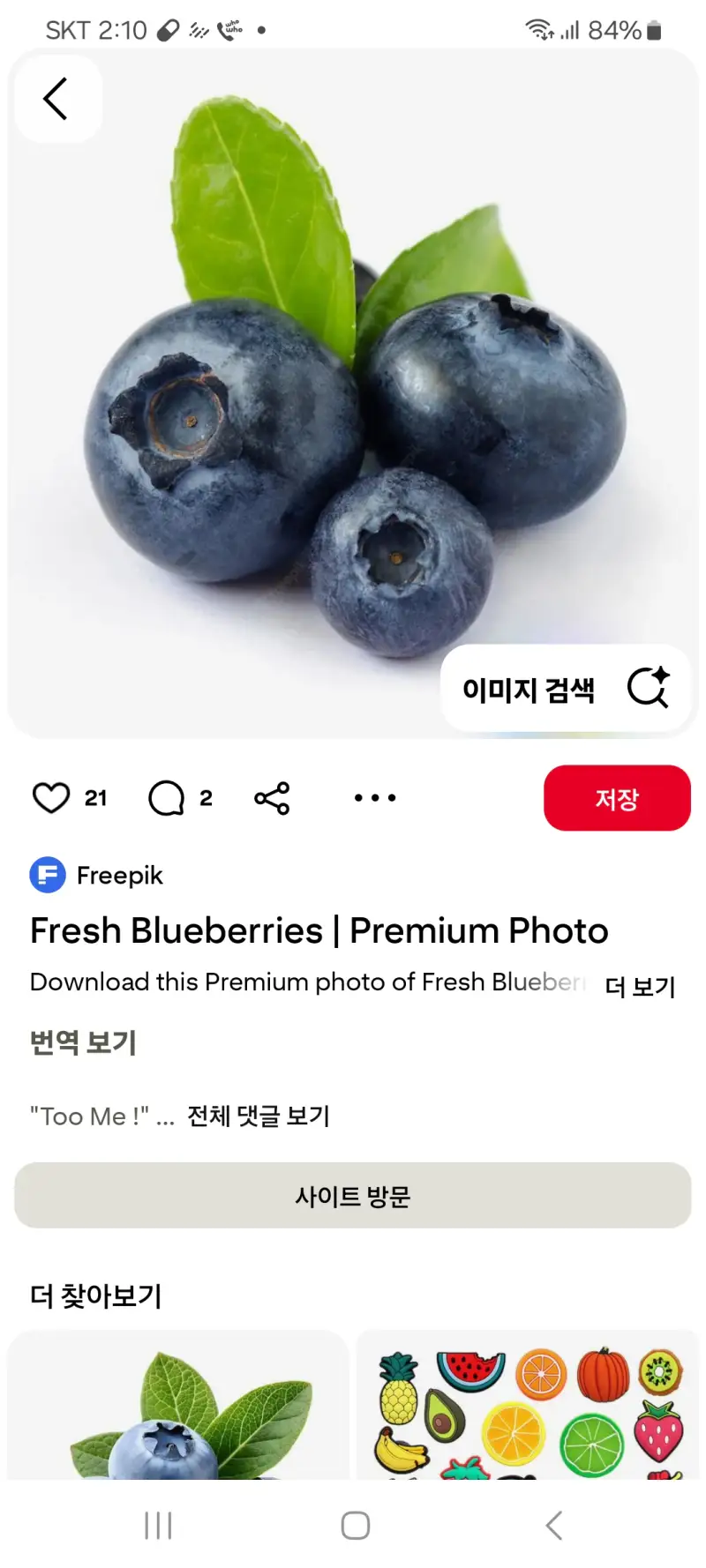Tap the 이미지 검색 visual search button
706x1568 pixels.
[x=565, y=689]
